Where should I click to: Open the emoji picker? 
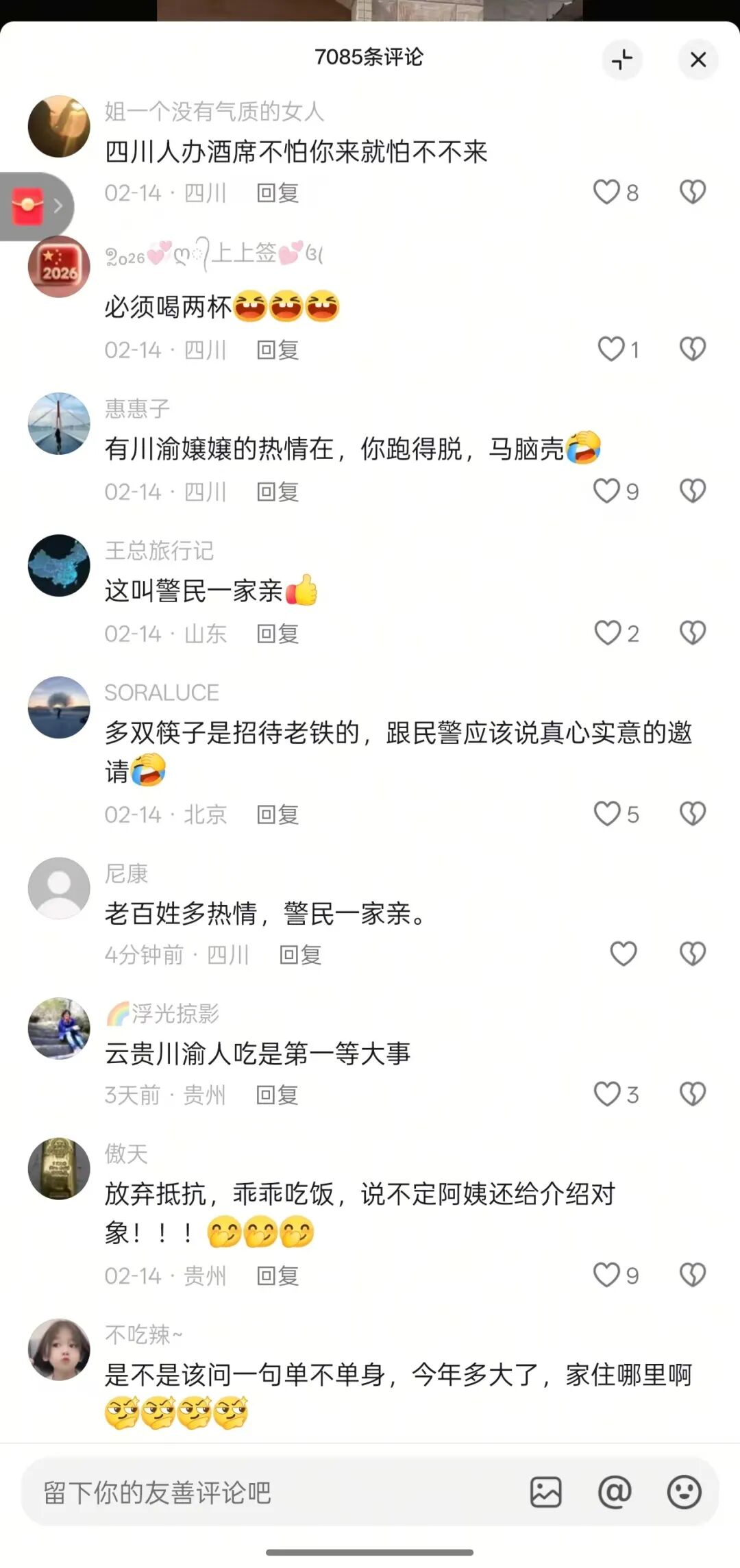coord(684,1492)
